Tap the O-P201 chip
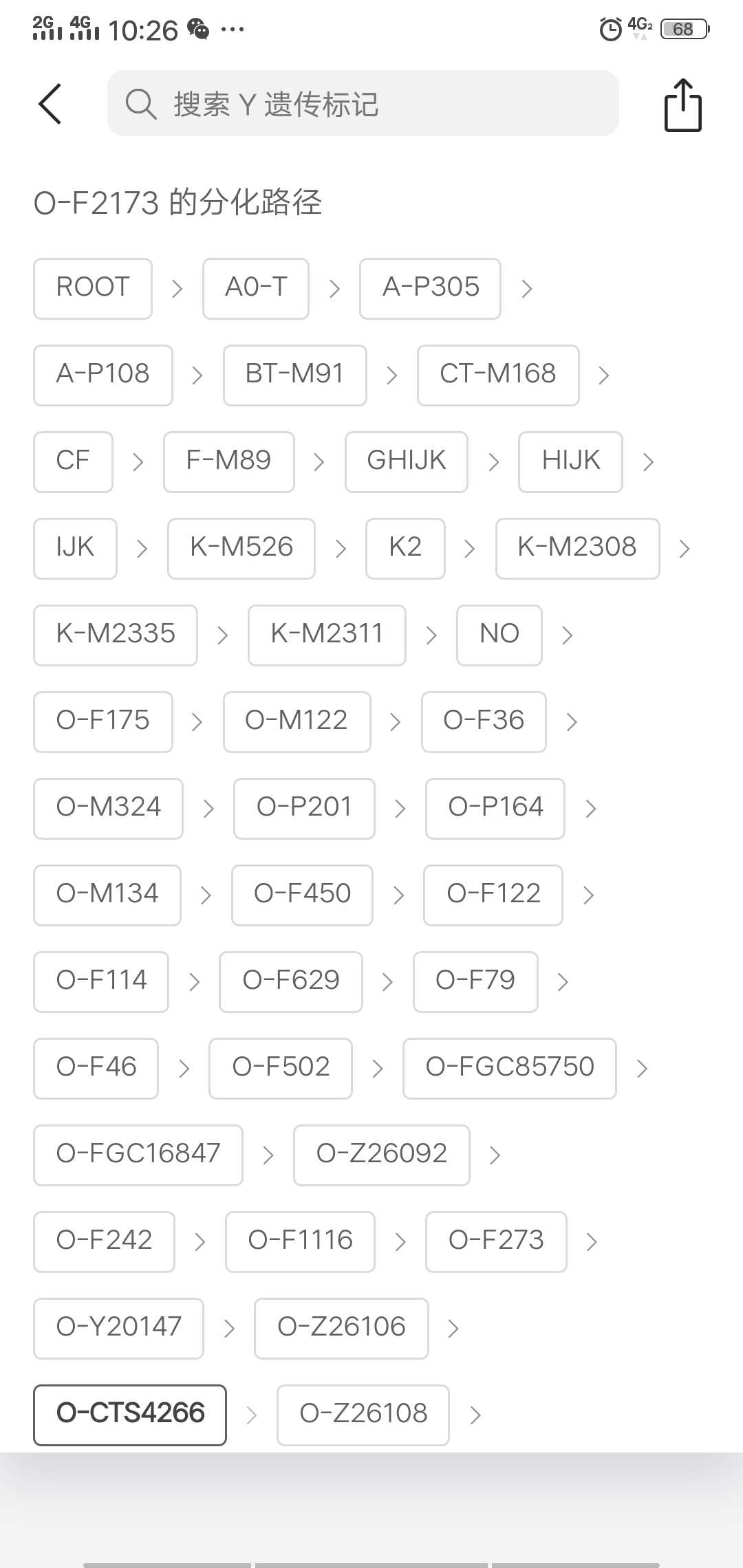This screenshot has width=743, height=1568. pos(304,808)
